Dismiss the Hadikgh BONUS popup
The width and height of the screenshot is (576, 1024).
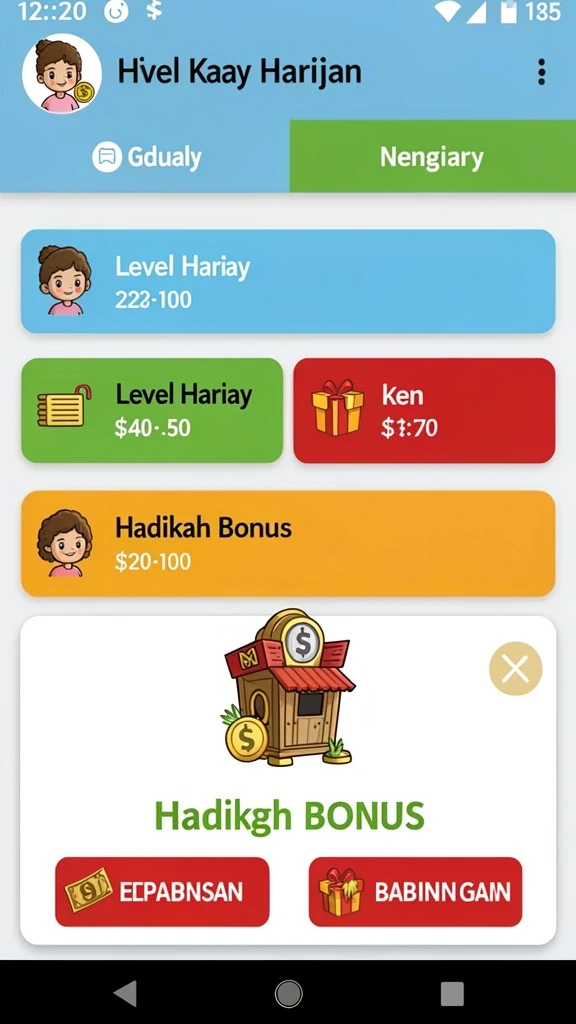pos(515,669)
